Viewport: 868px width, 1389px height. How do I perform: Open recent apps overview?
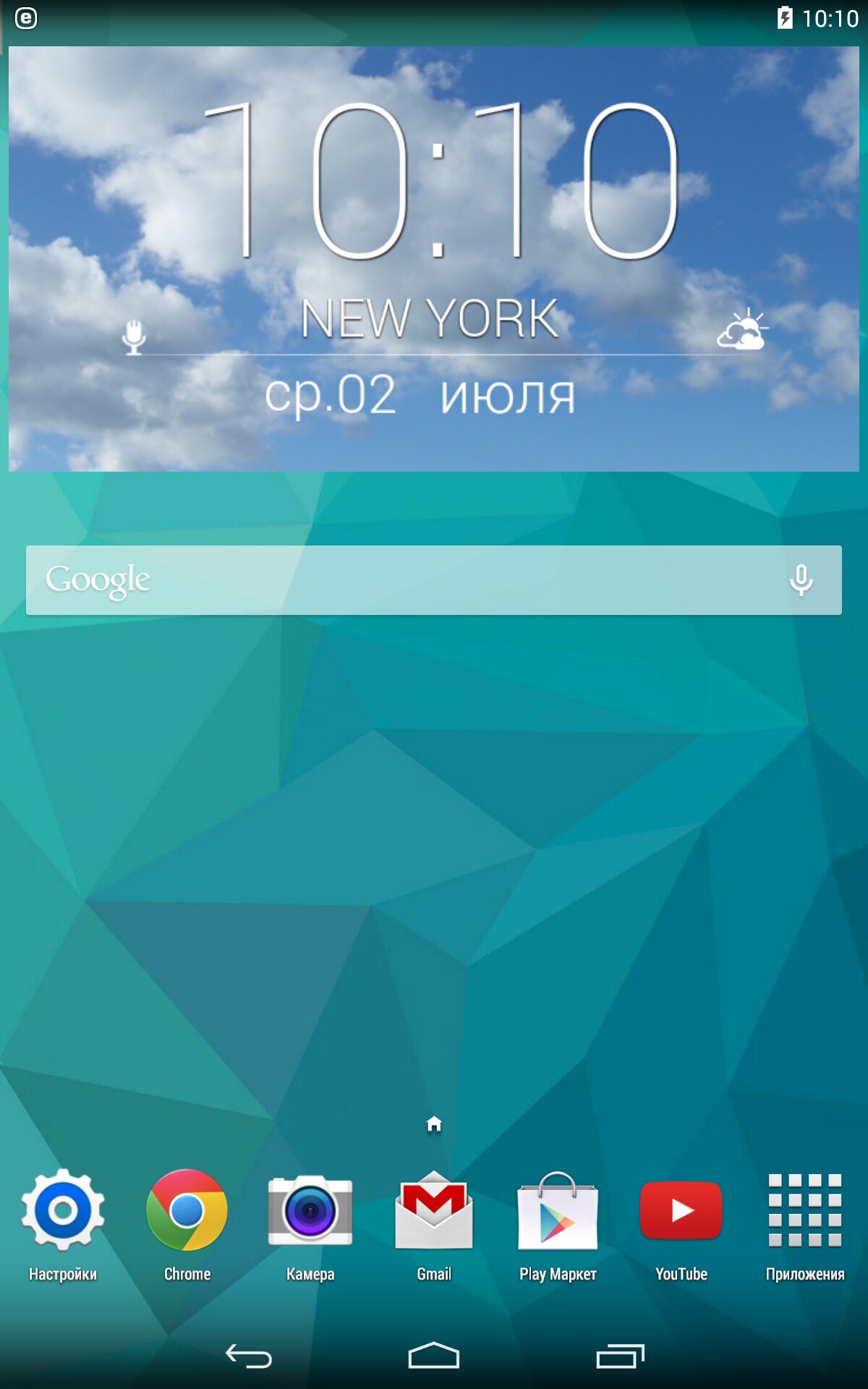click(620, 1356)
